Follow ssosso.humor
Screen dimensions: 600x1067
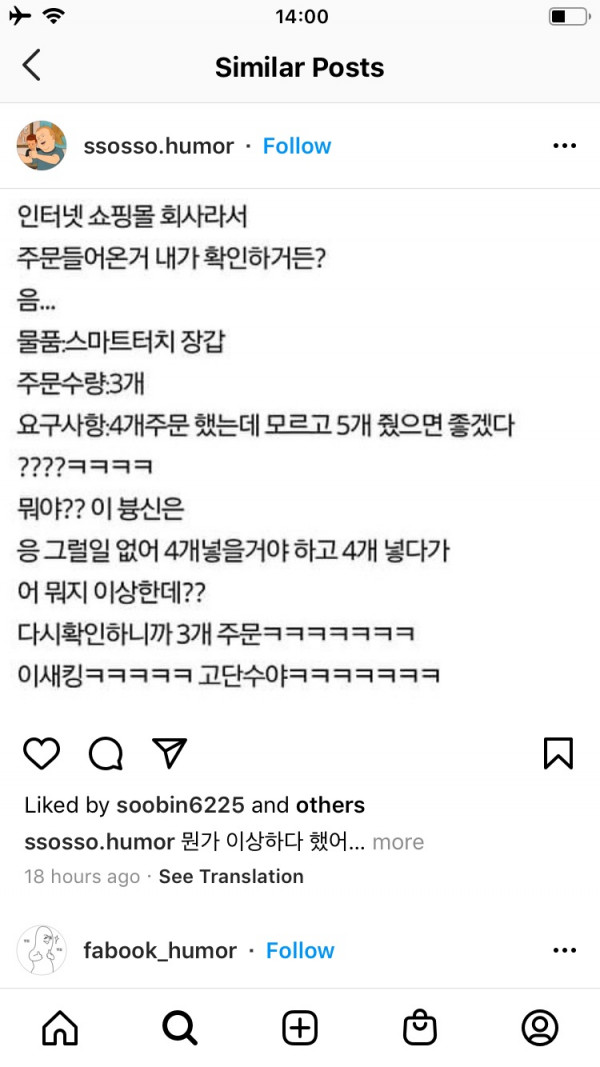point(296,146)
